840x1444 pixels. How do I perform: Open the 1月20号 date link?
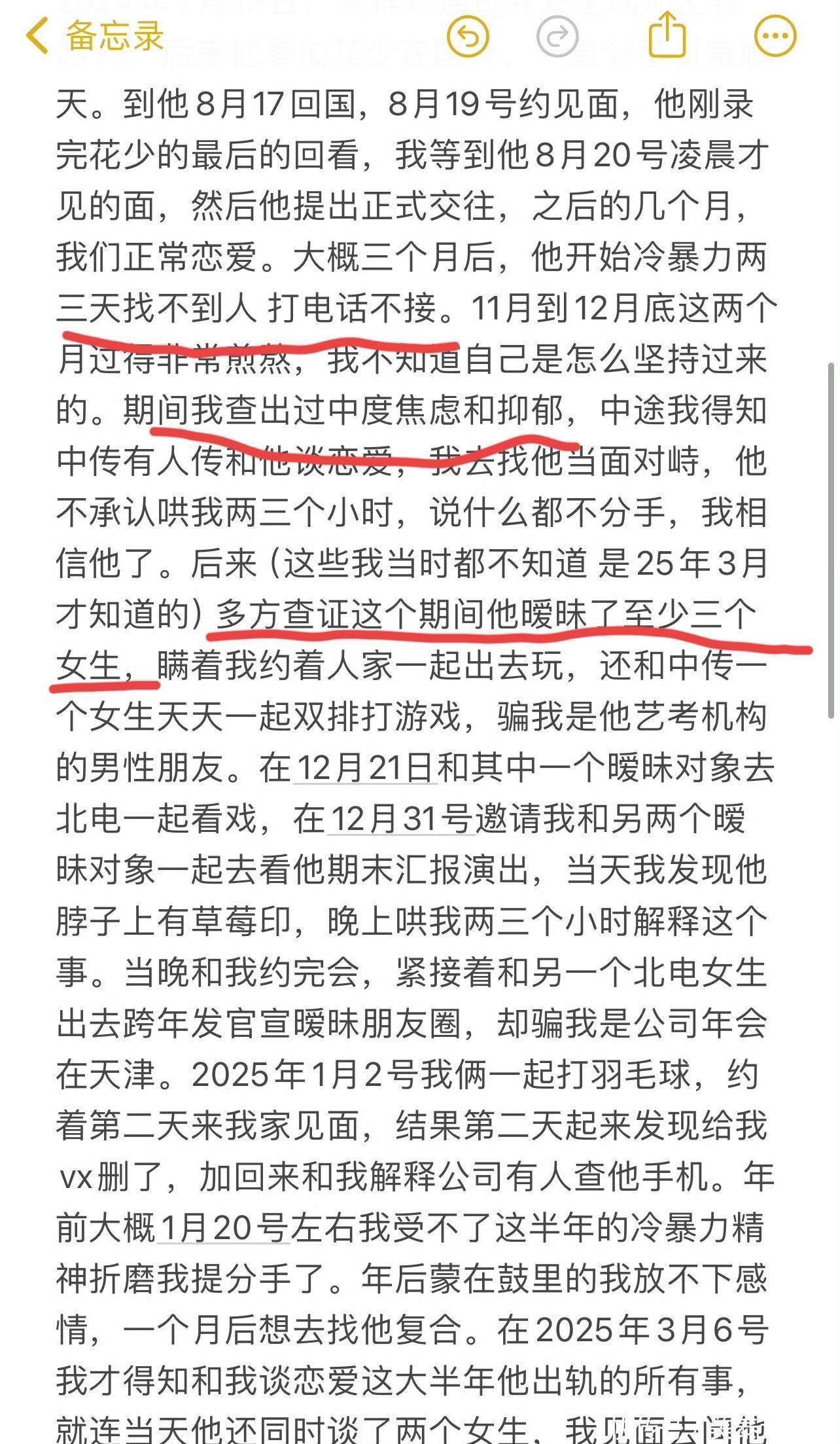[223, 1228]
